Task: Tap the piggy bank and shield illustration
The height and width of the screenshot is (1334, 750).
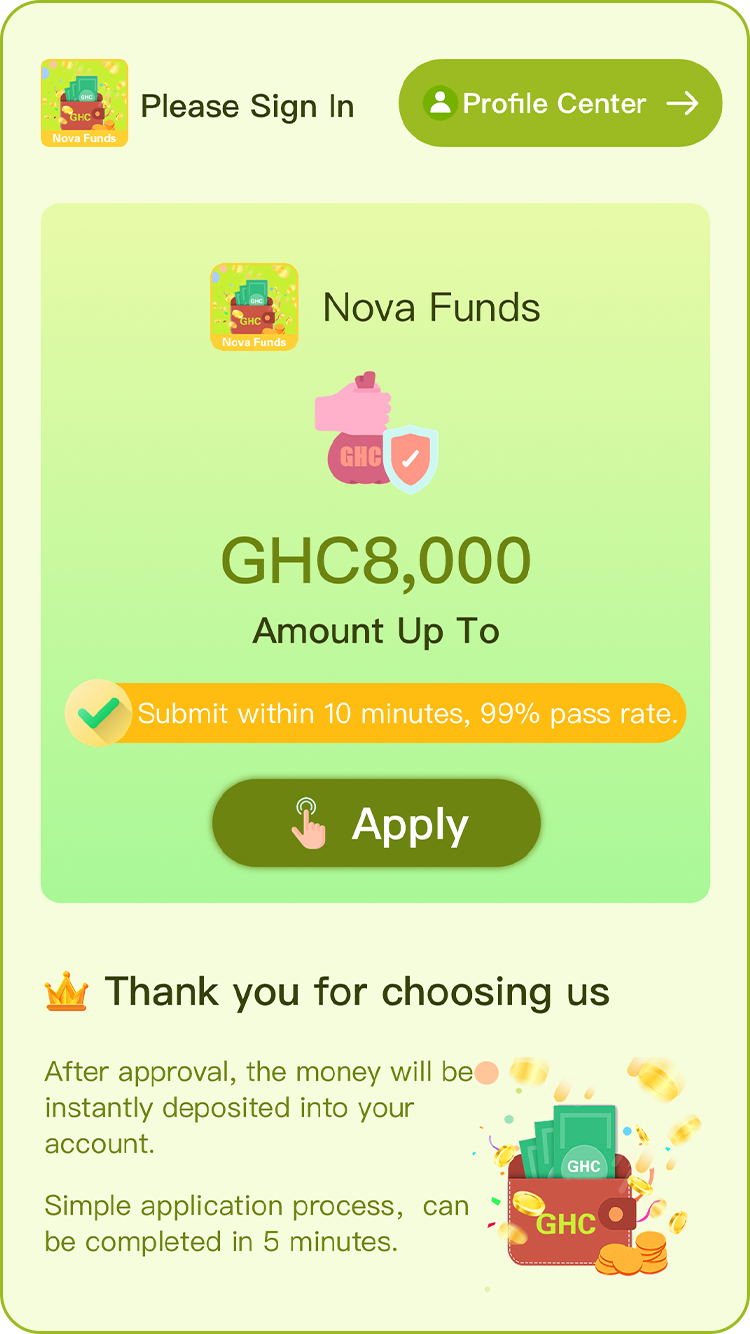Action: point(375,435)
